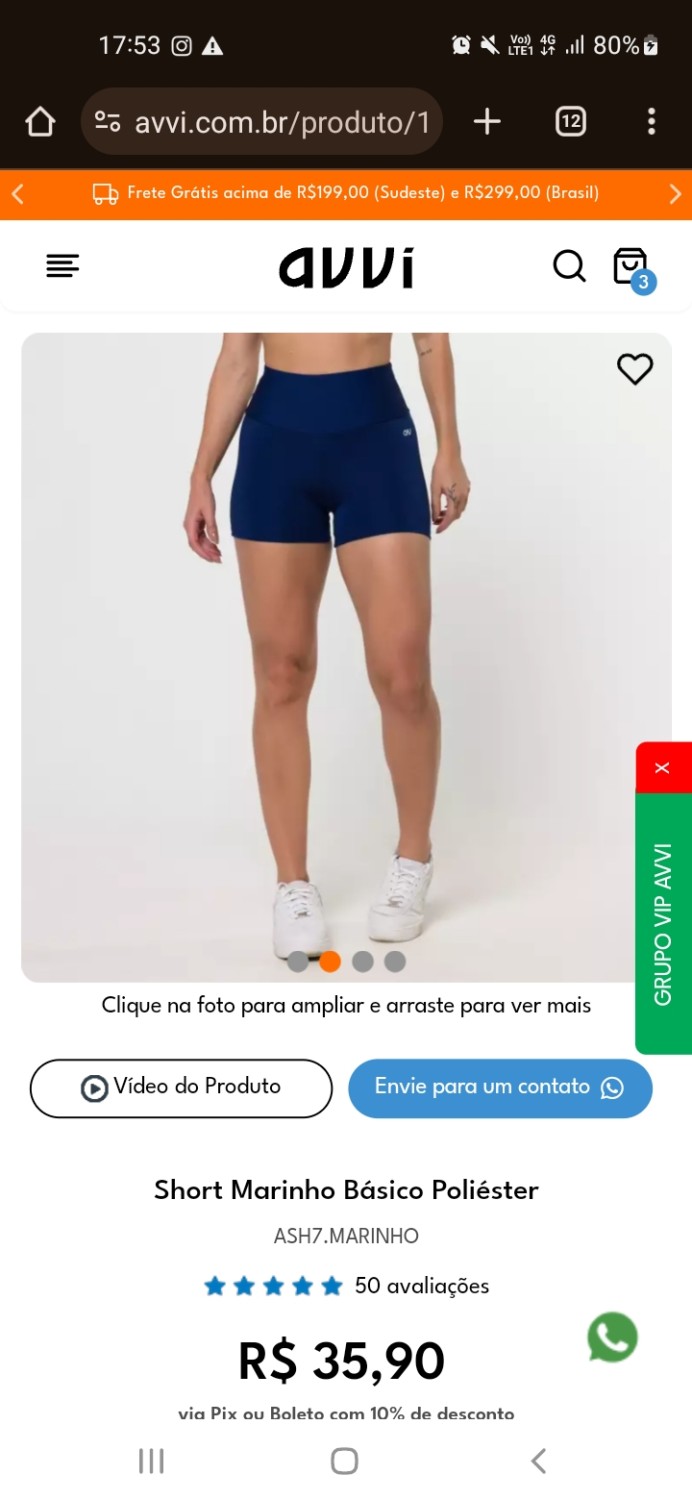Open the hamburger menu
This screenshot has height=1500, width=692.
coord(62,266)
